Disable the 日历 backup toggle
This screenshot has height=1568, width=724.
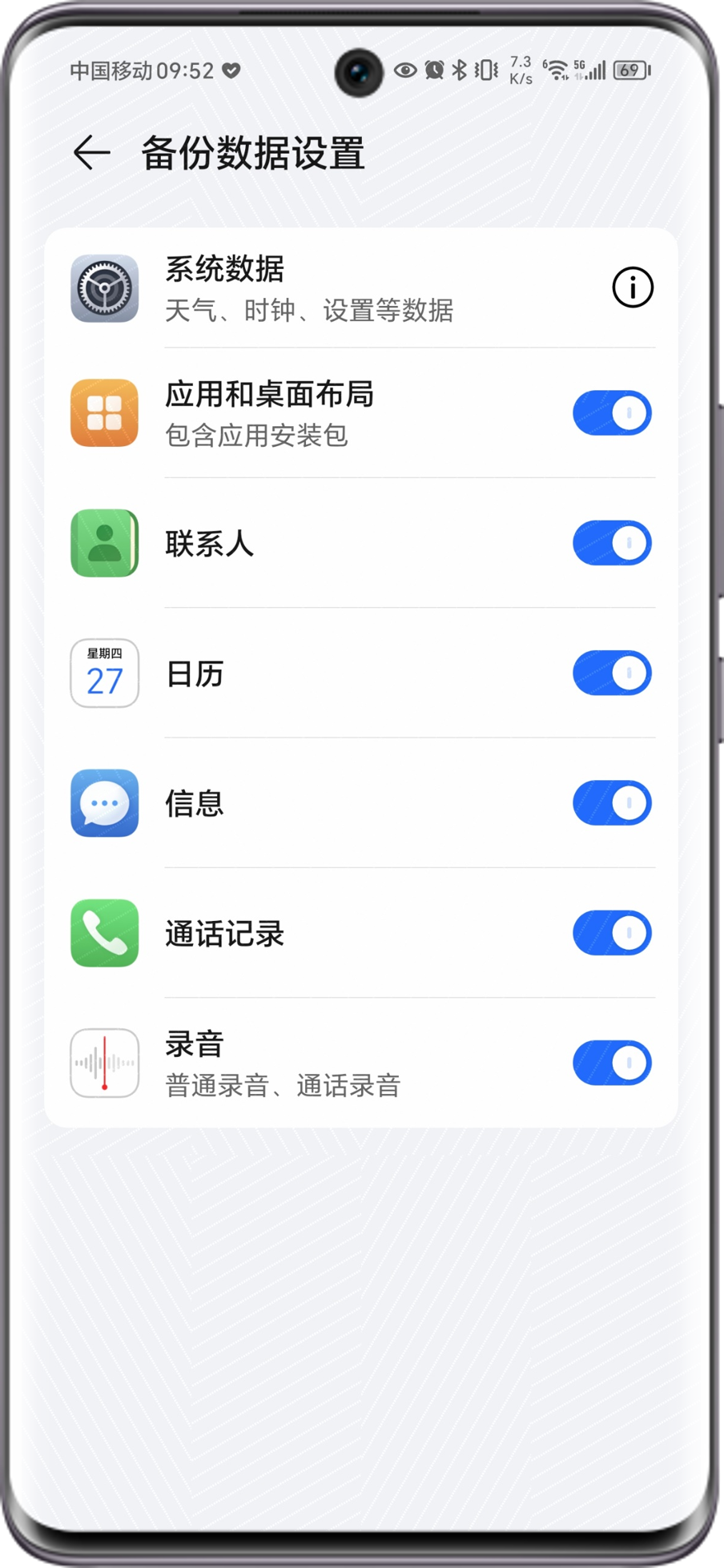[612, 673]
